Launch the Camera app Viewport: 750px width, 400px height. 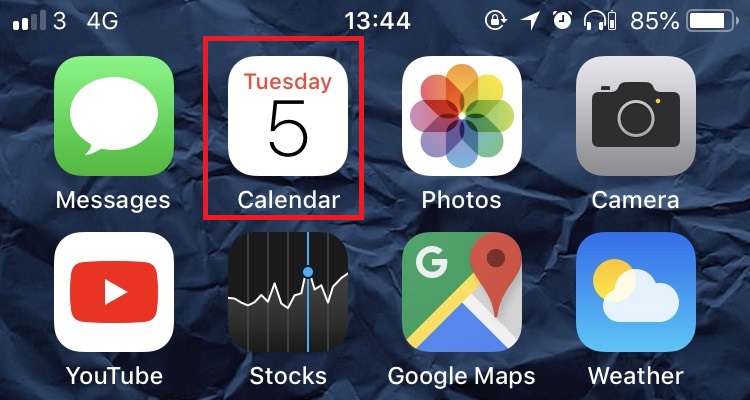[635, 116]
